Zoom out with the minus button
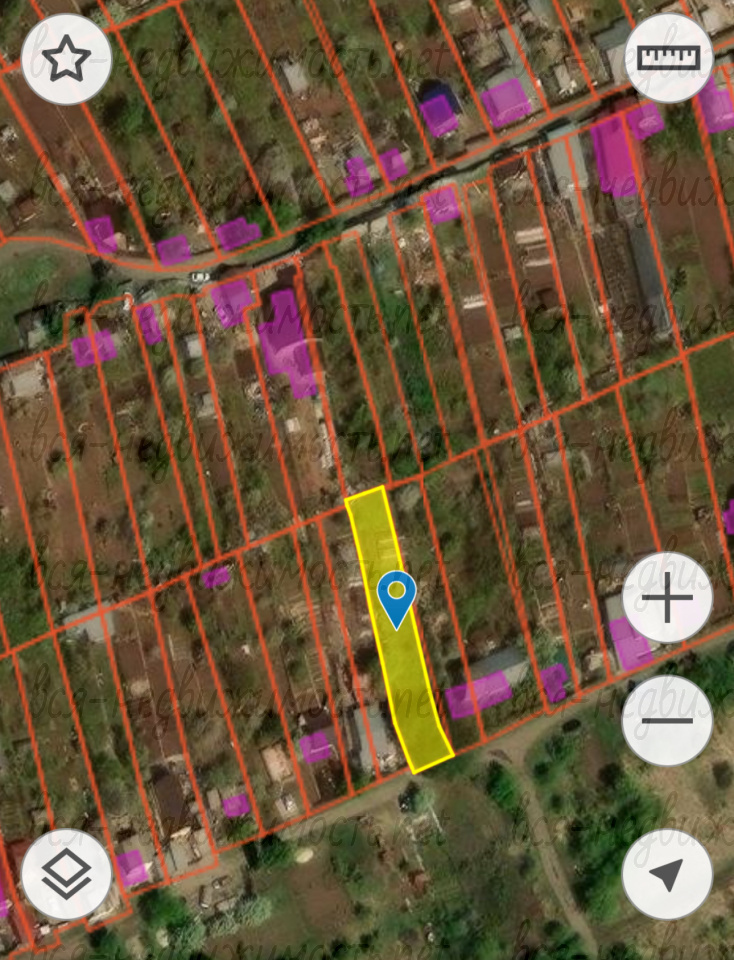Image resolution: width=734 pixels, height=960 pixels. (667, 720)
